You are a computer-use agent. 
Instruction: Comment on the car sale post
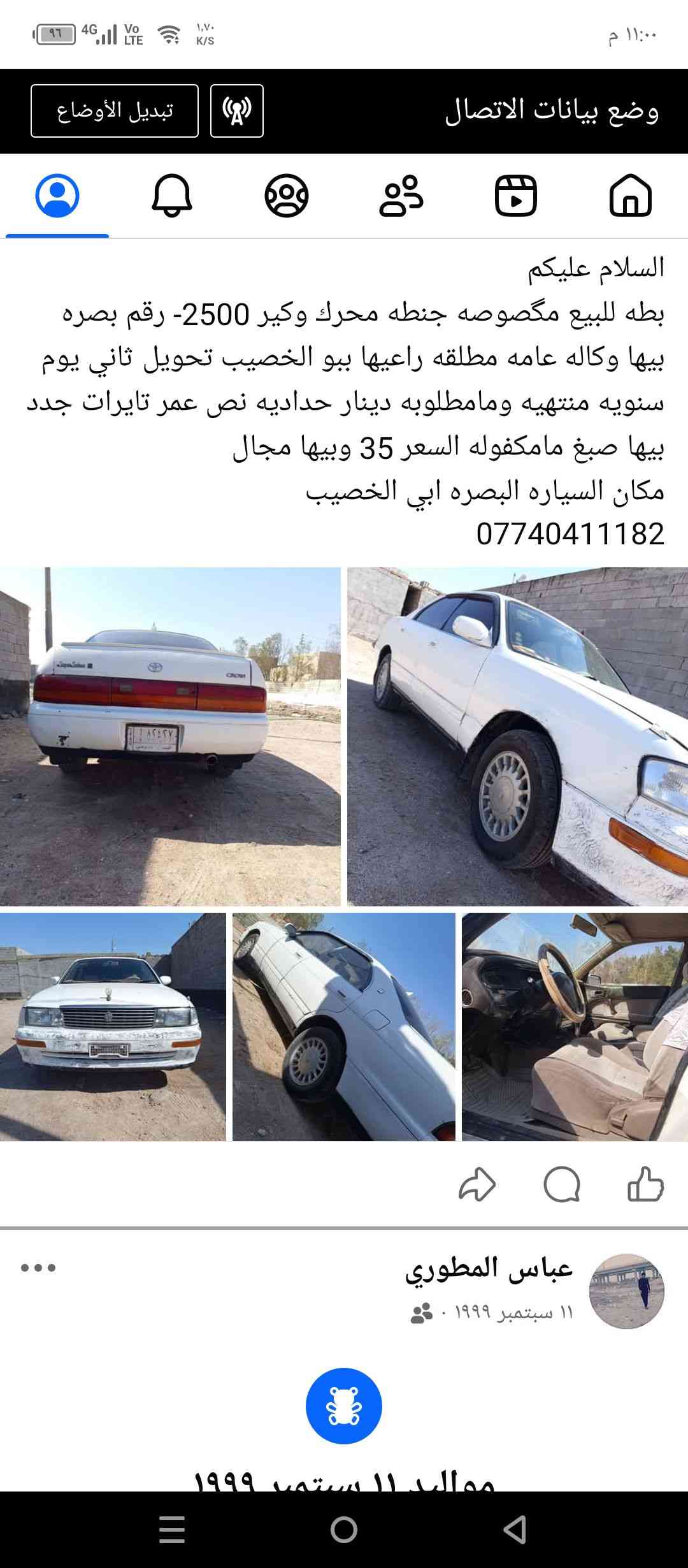[562, 1184]
